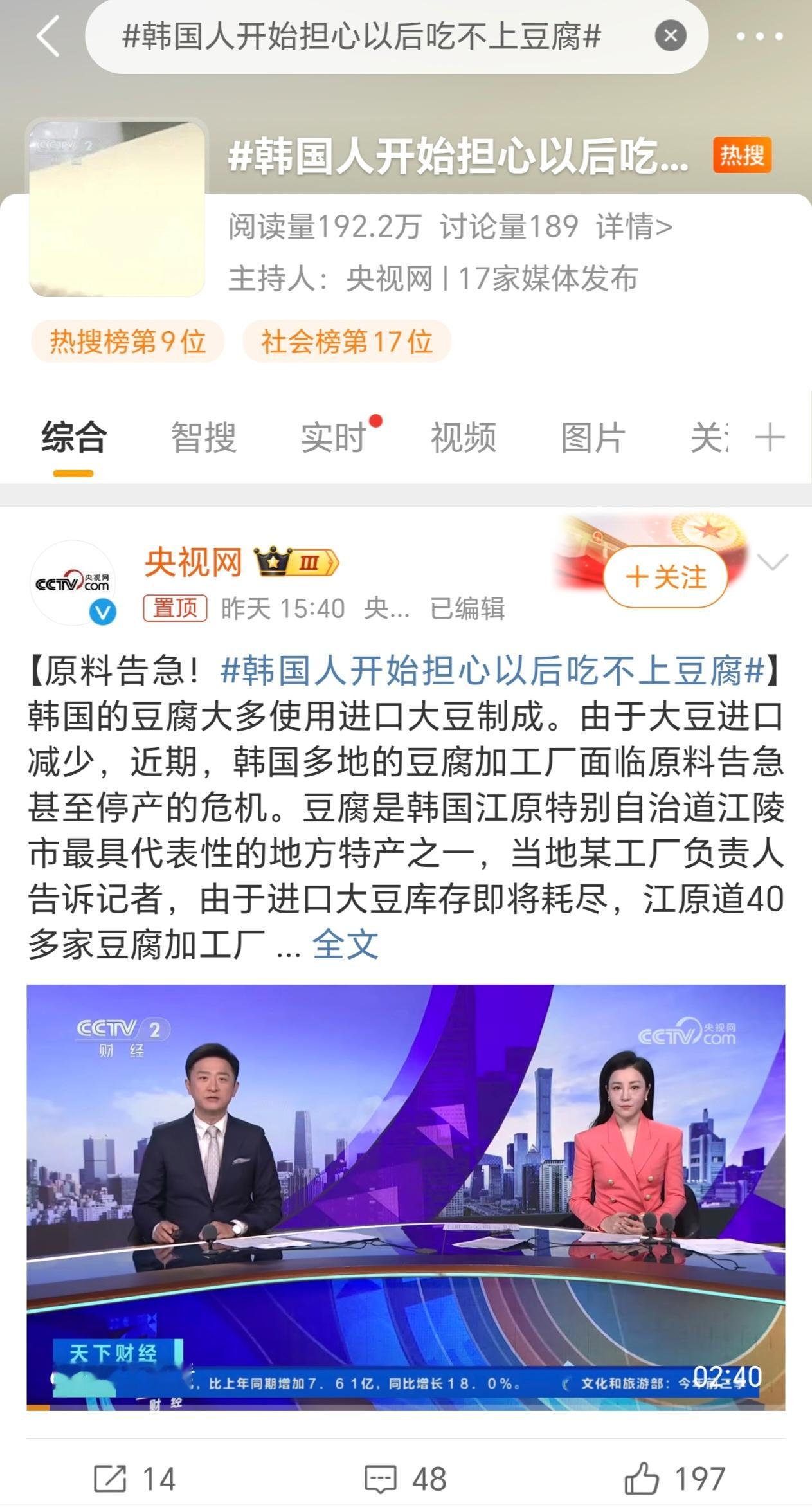Expand the post with 全文
The height and width of the screenshot is (1512, 812).
click(345, 945)
